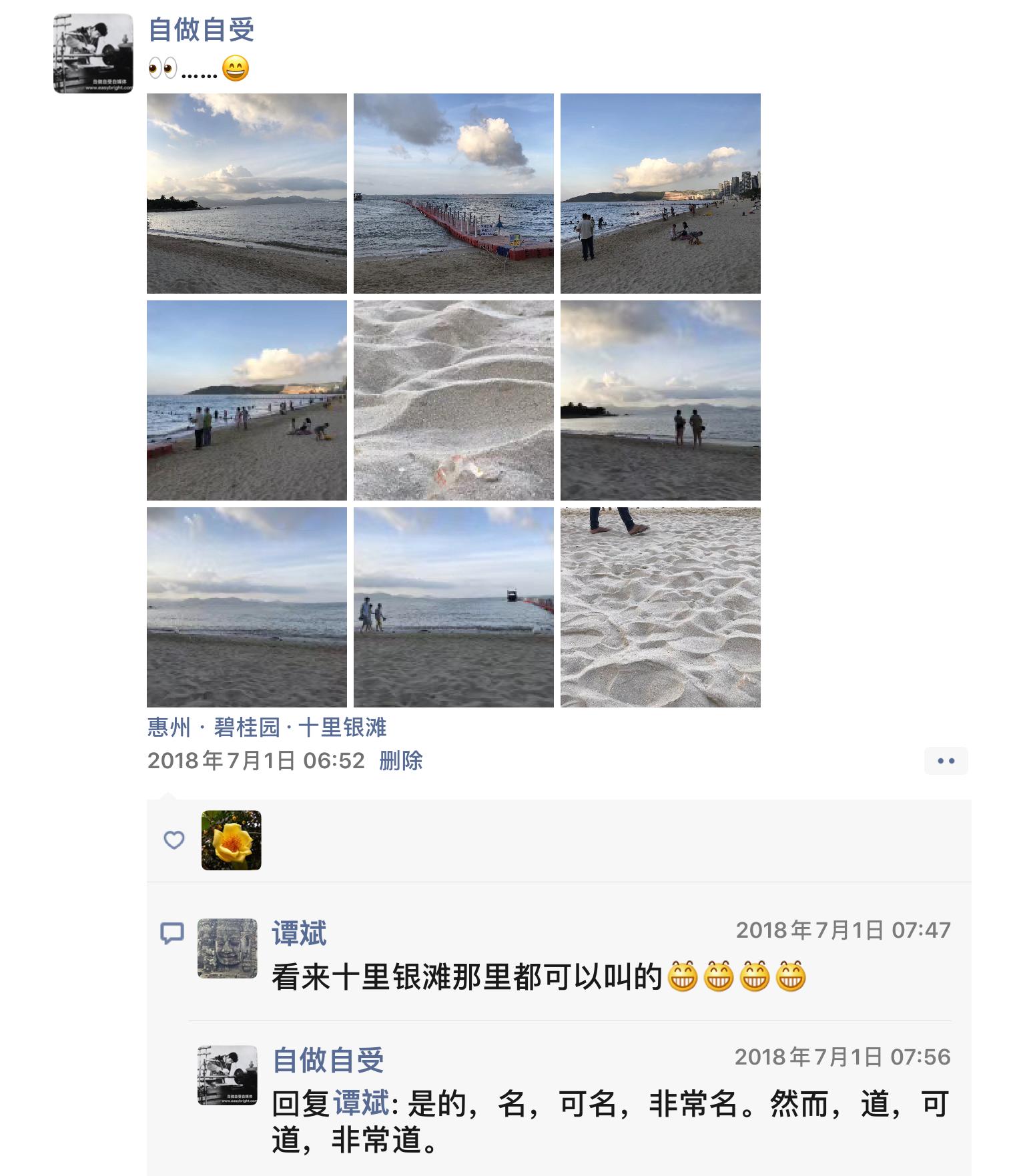Open the yellow flower avatar who liked
The width and height of the screenshot is (1025, 1176).
(x=231, y=840)
